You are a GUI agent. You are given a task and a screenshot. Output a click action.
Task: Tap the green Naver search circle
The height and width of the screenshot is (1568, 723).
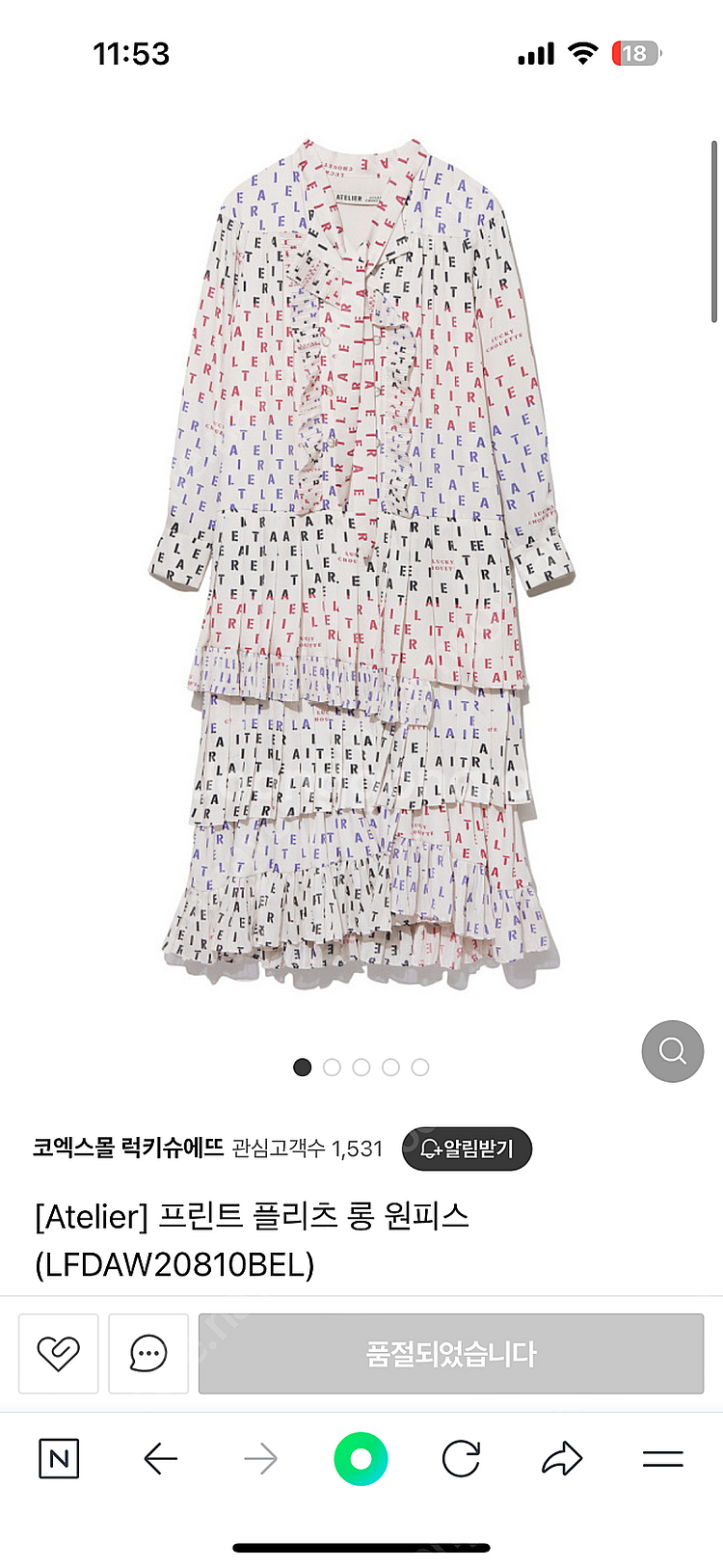point(361,1459)
